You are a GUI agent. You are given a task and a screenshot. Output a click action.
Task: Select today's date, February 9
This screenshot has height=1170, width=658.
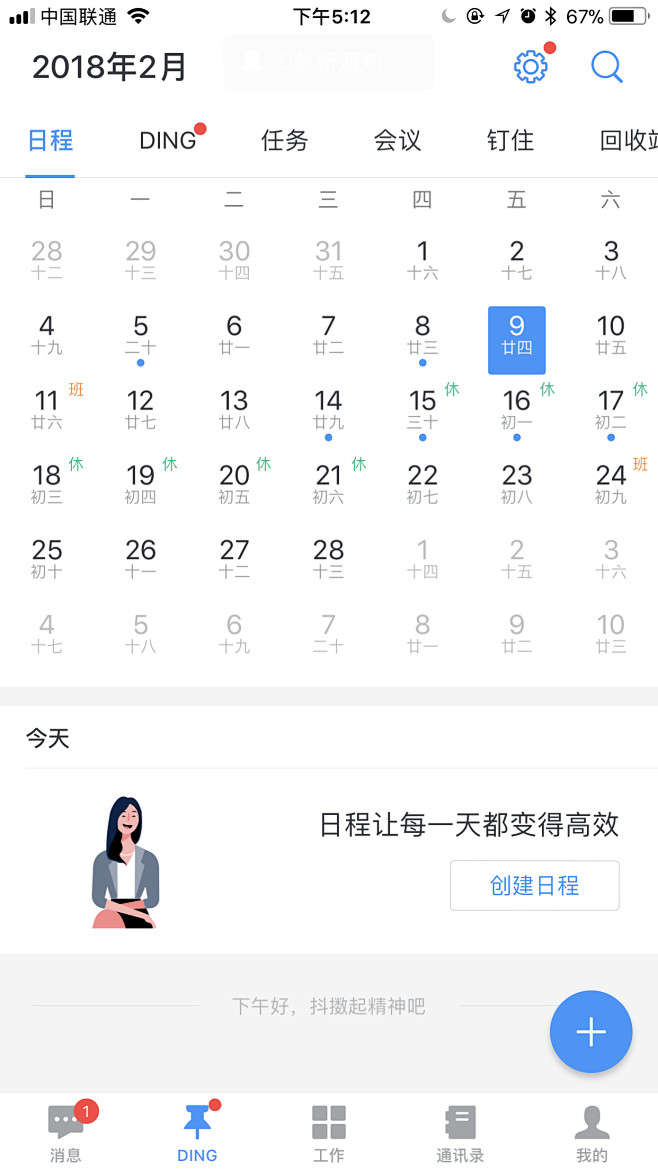pos(516,339)
